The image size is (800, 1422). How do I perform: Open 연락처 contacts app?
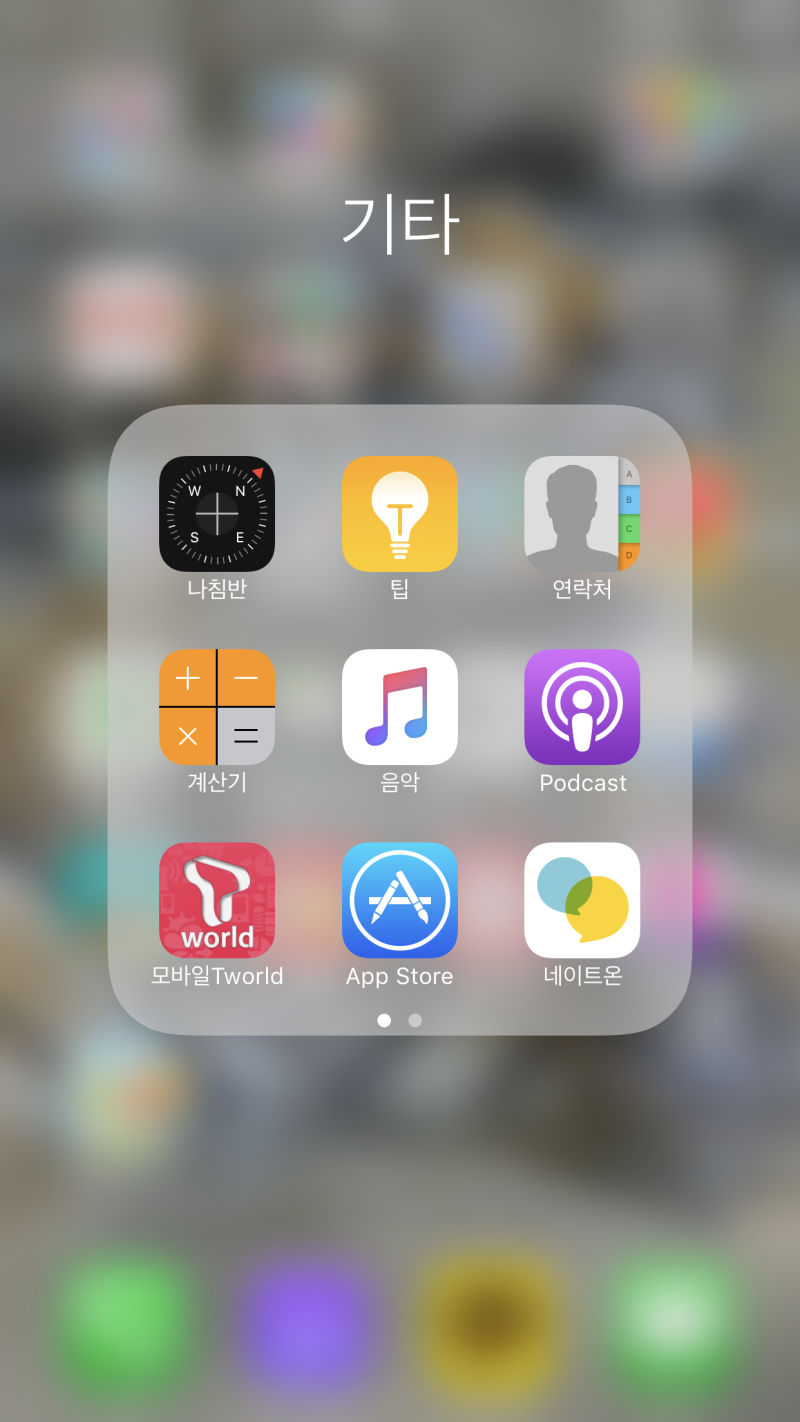tap(582, 514)
